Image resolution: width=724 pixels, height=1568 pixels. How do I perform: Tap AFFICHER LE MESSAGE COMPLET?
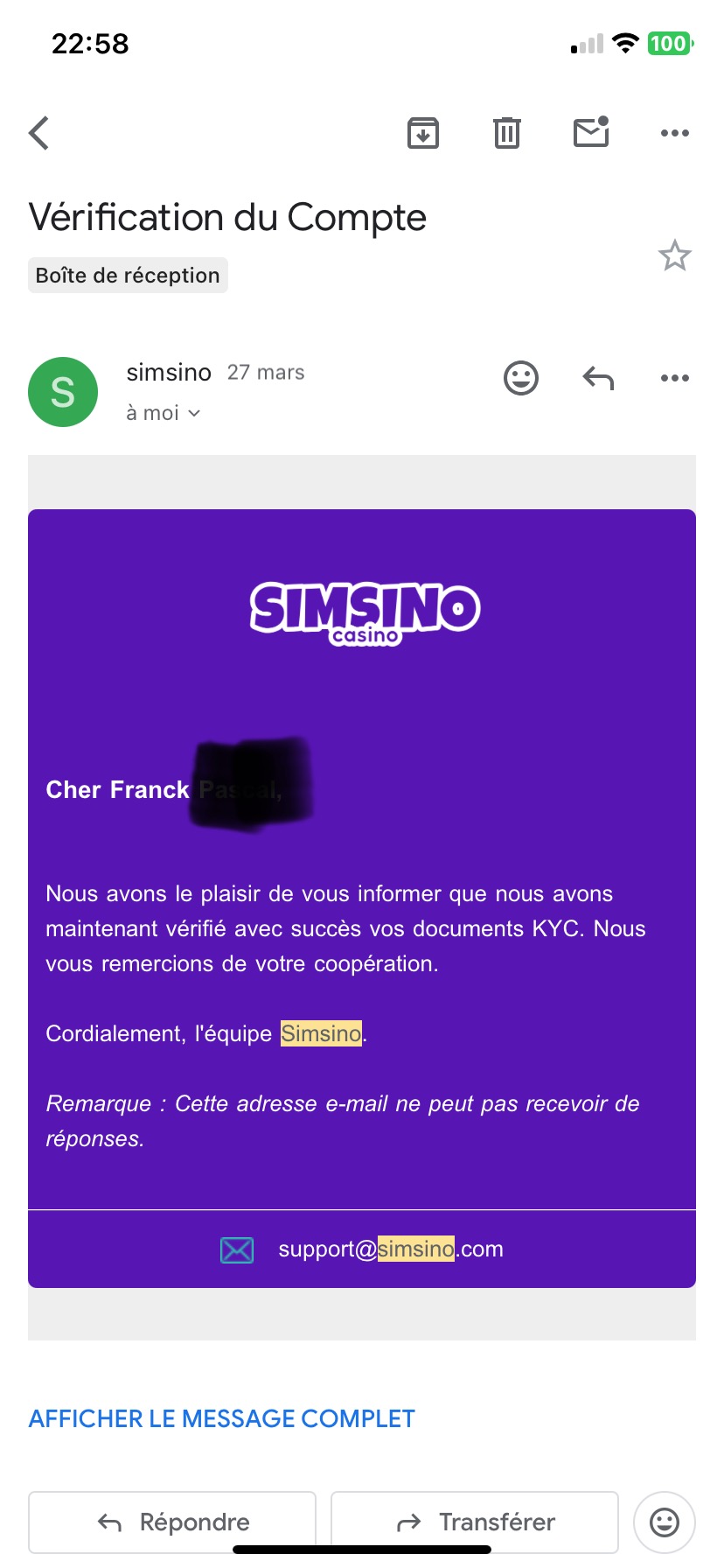(x=222, y=1418)
